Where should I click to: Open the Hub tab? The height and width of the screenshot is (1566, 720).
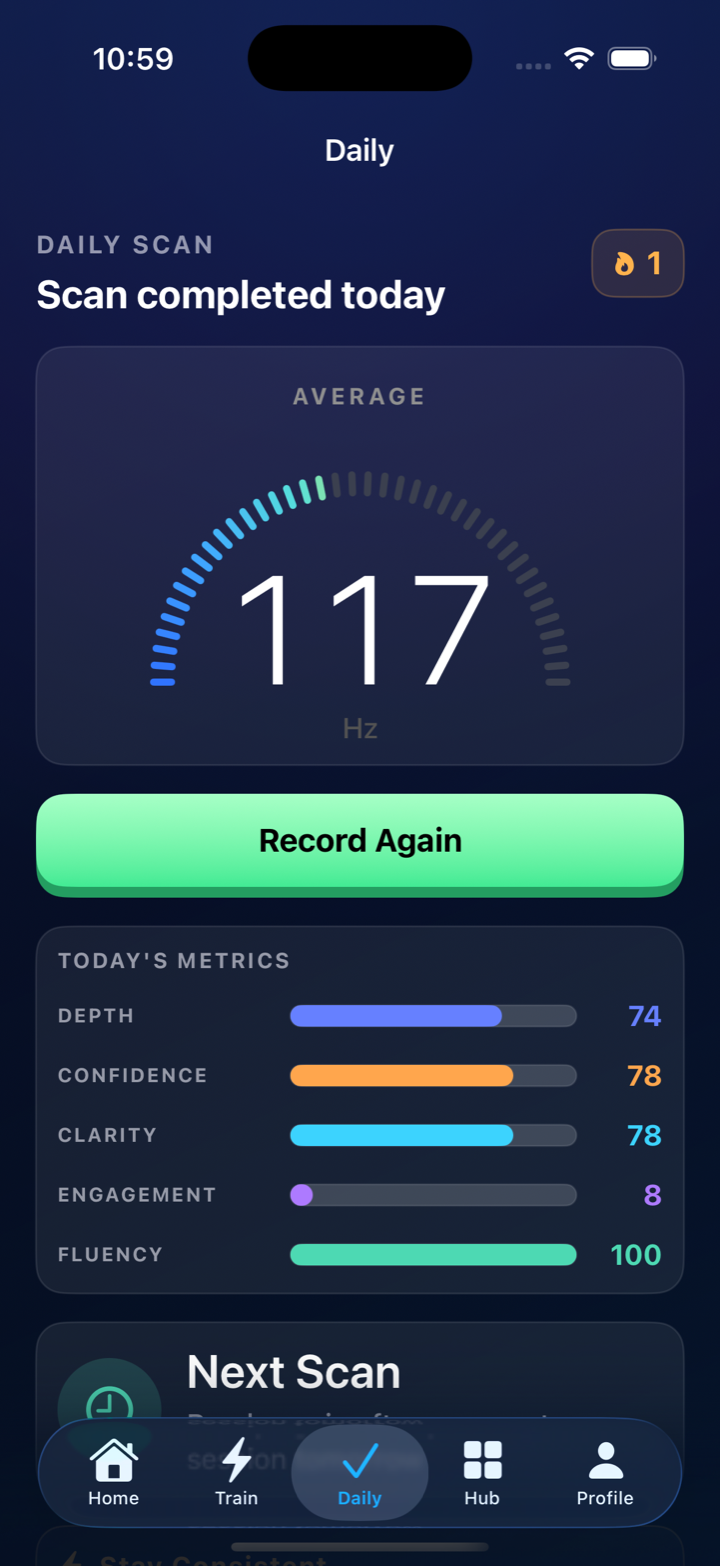pos(482,1473)
